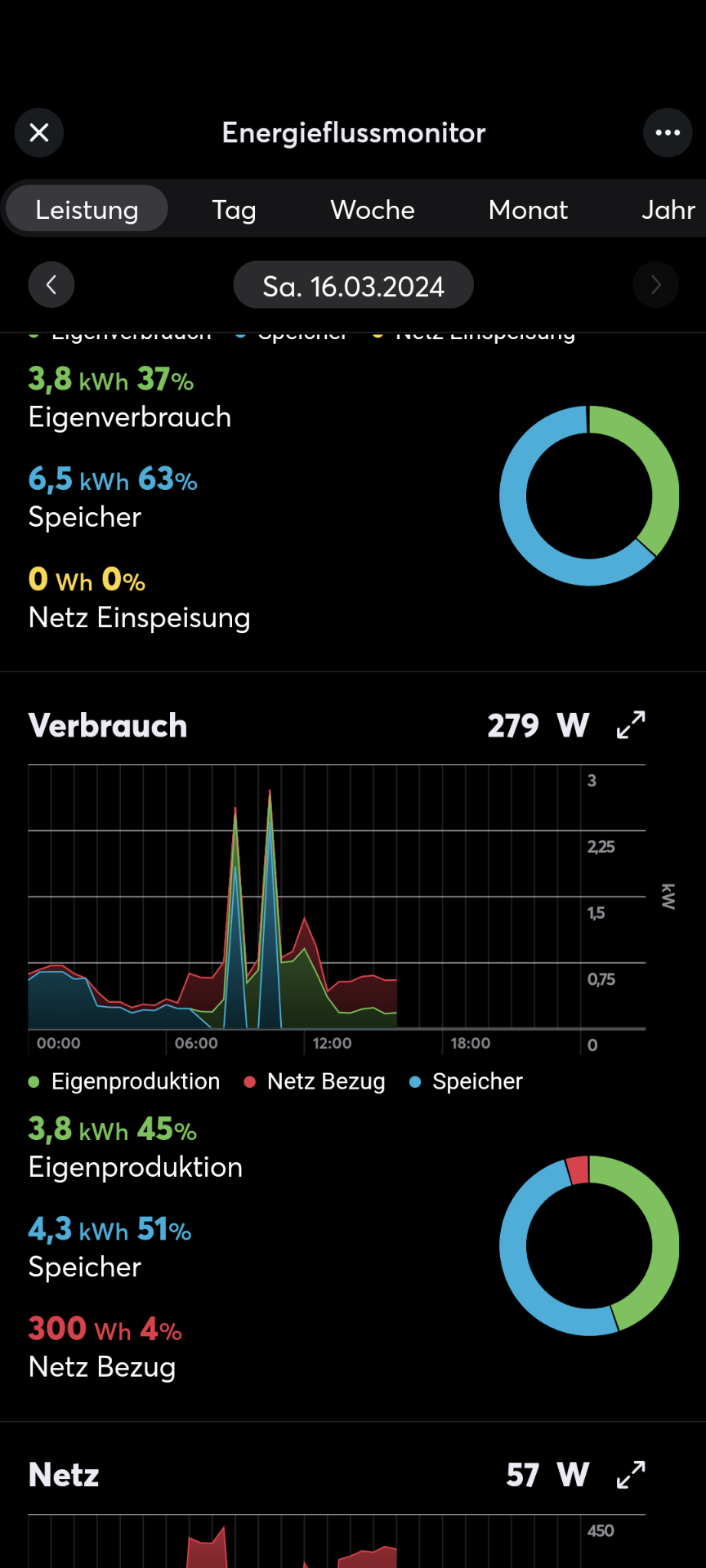
Task: Expand the Verbrauch chart to fullscreen
Action: pyautogui.click(x=631, y=724)
